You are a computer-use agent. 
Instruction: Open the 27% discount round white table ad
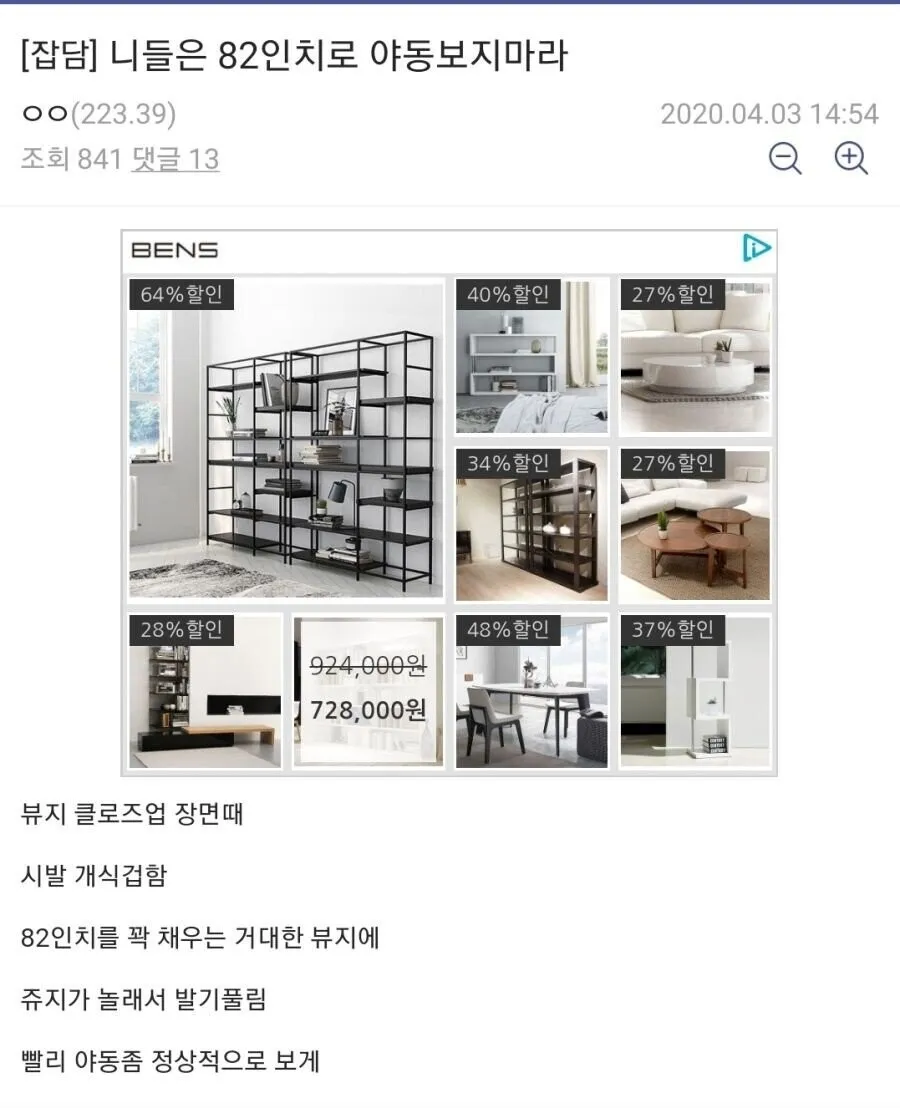click(695, 357)
